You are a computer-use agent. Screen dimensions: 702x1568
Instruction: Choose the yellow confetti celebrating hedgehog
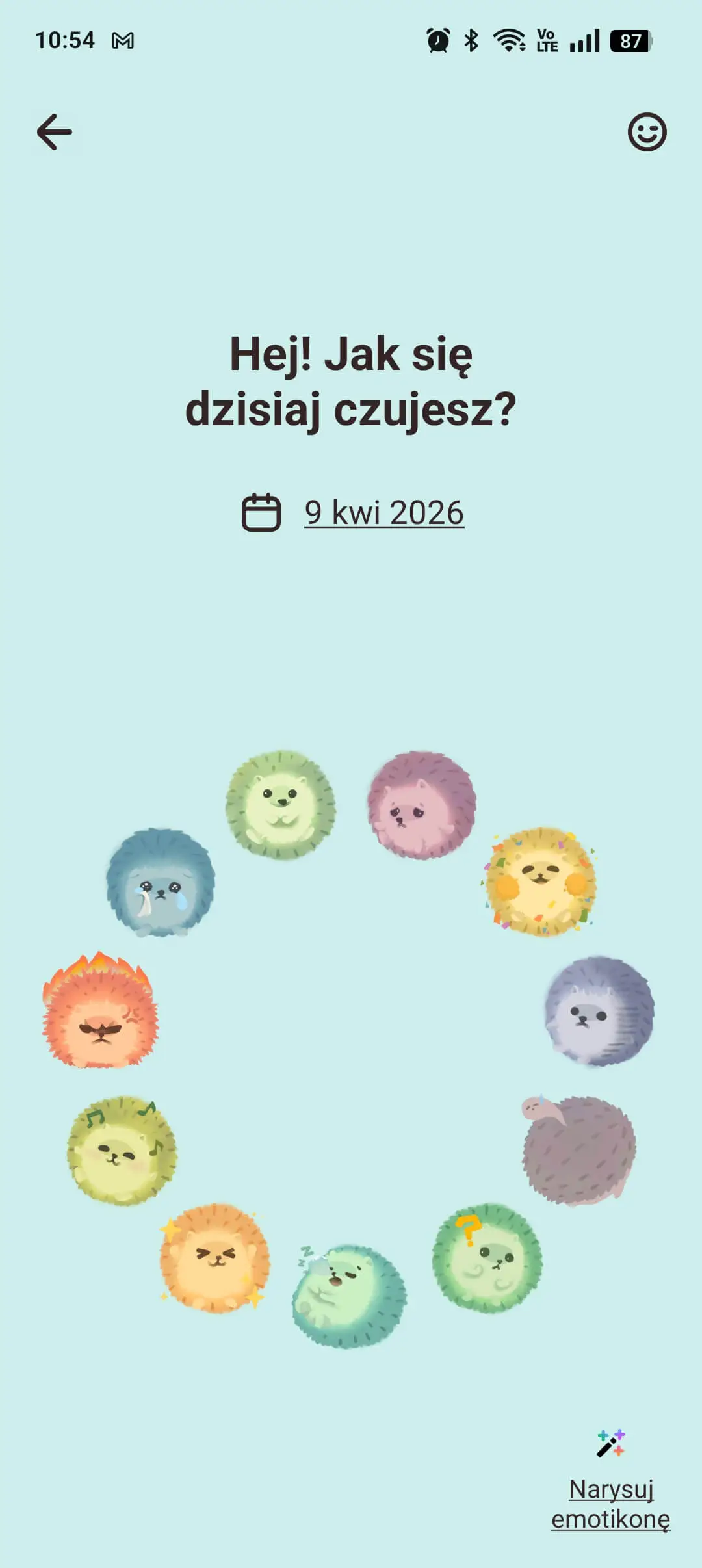click(x=541, y=882)
